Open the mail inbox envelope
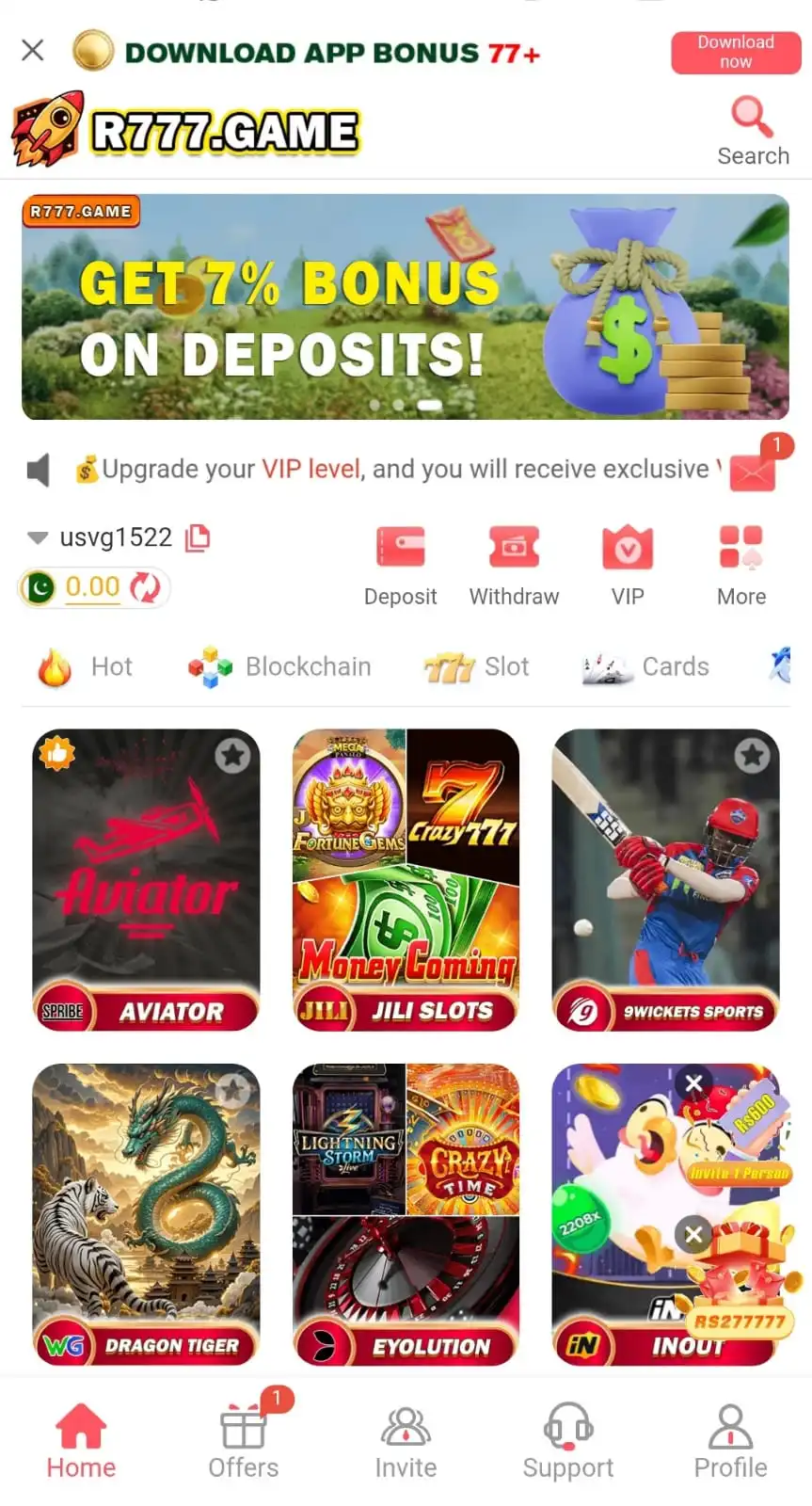 pos(753,470)
